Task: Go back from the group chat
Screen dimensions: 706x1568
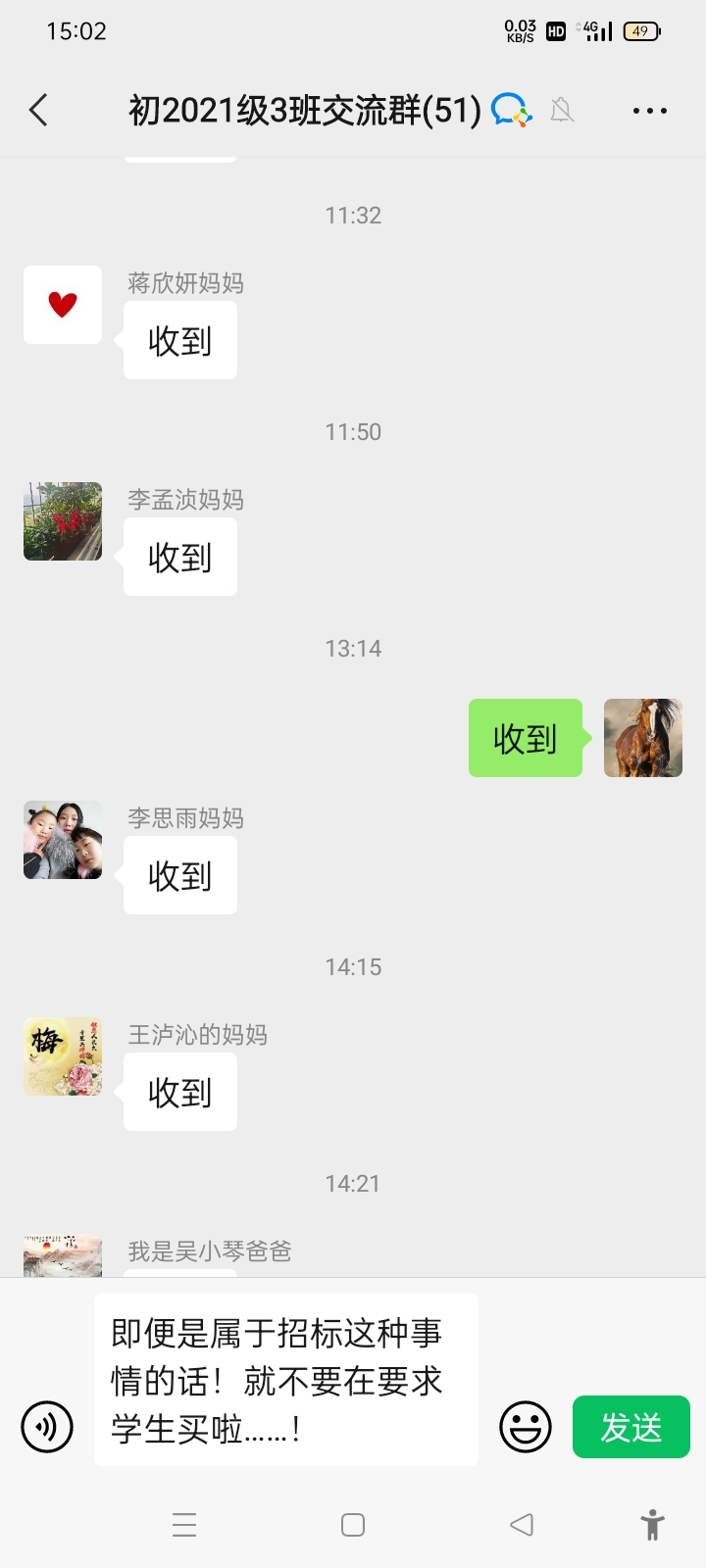Action: click(x=39, y=111)
